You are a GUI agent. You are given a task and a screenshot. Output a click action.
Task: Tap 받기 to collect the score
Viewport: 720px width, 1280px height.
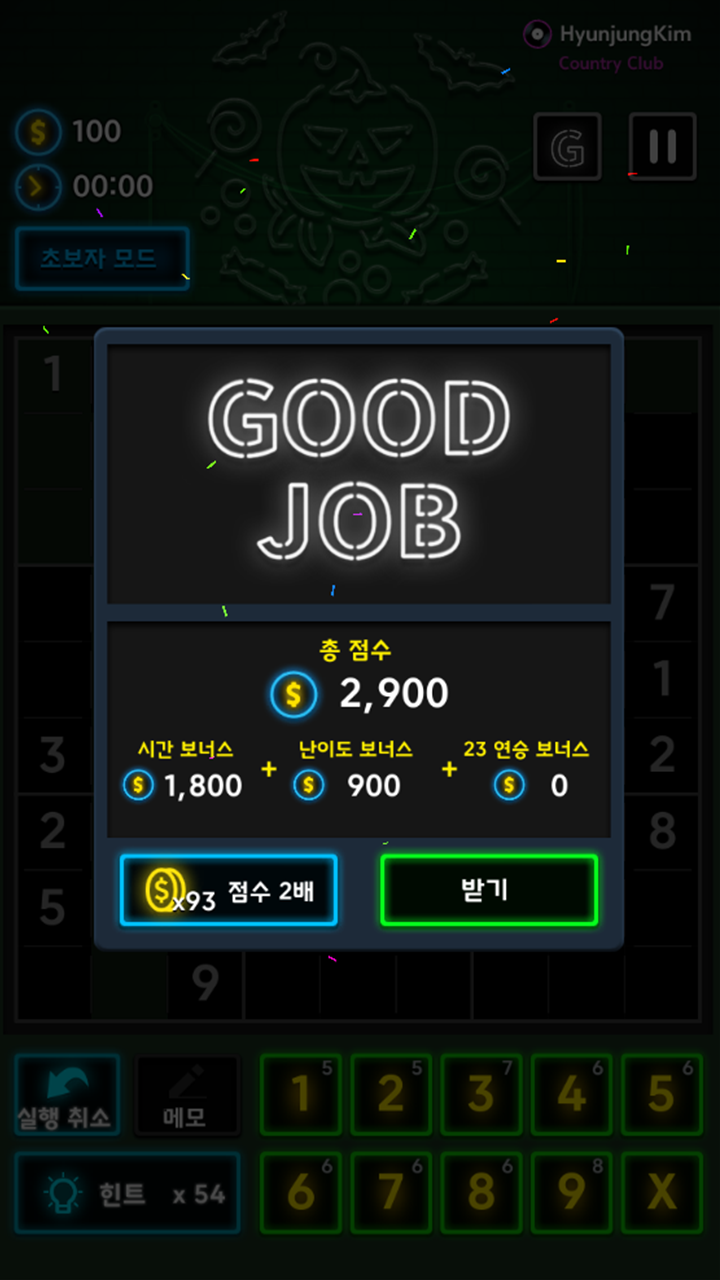[x=489, y=890]
